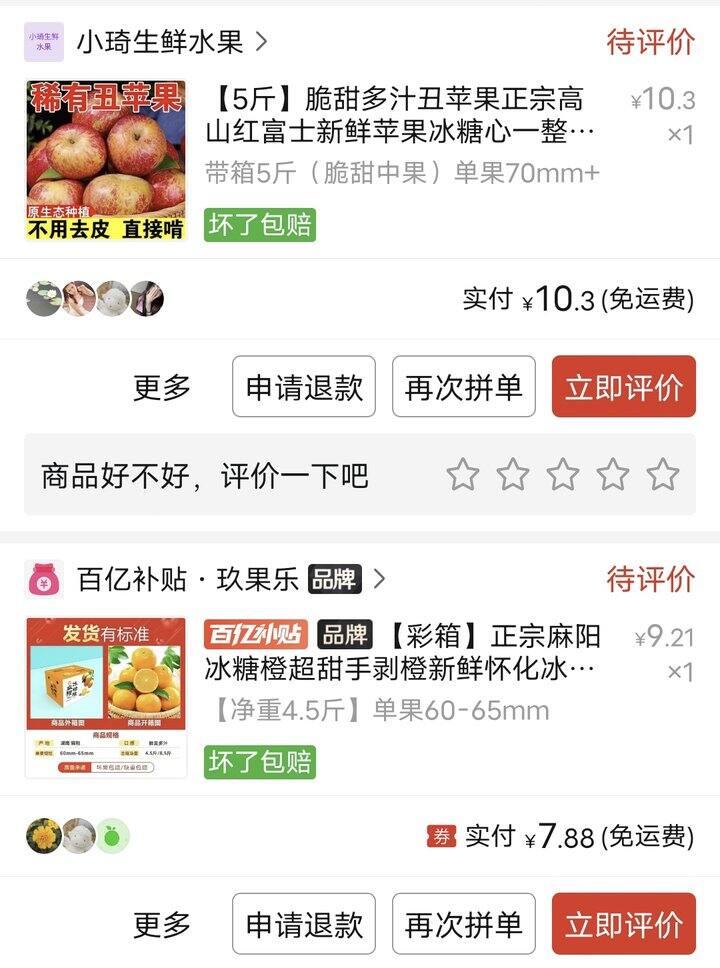Image resolution: width=720 pixels, height=968 pixels.
Task: Open the 麻阳冰糖橙 product image
Action: [105, 697]
